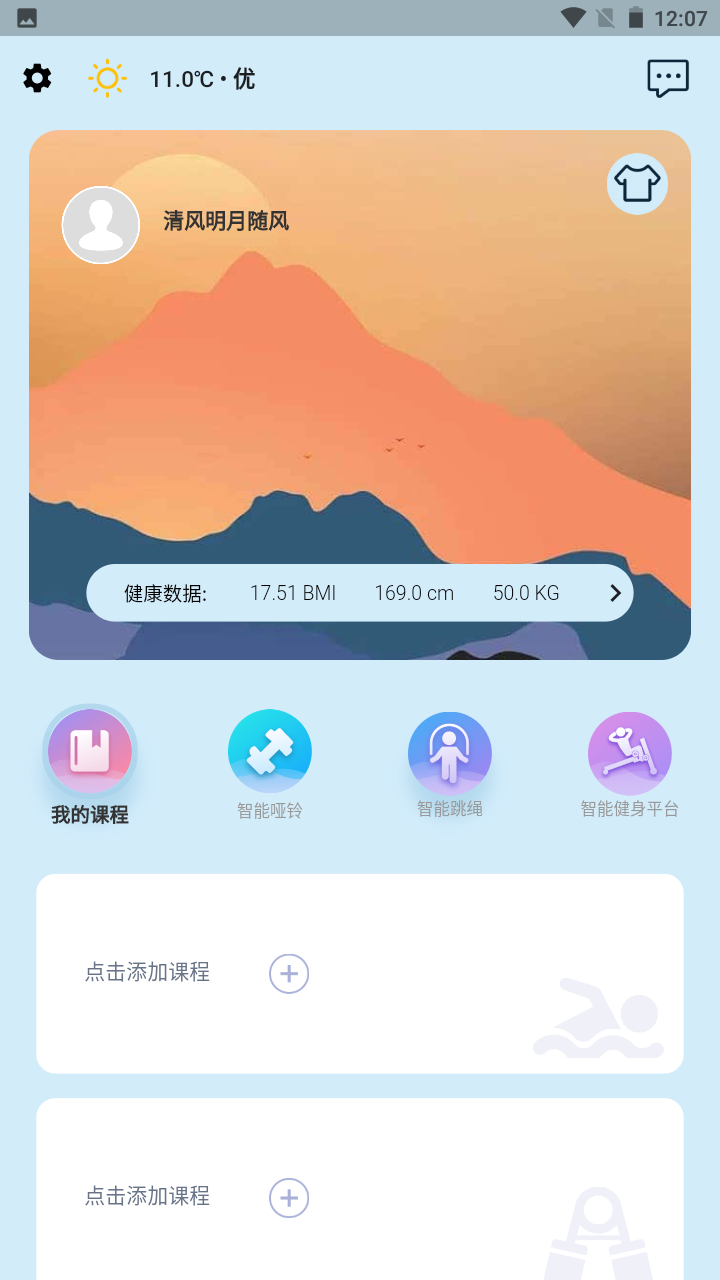Click the first 点击添加课程 add course text
This screenshot has width=720, height=1280.
(146, 973)
